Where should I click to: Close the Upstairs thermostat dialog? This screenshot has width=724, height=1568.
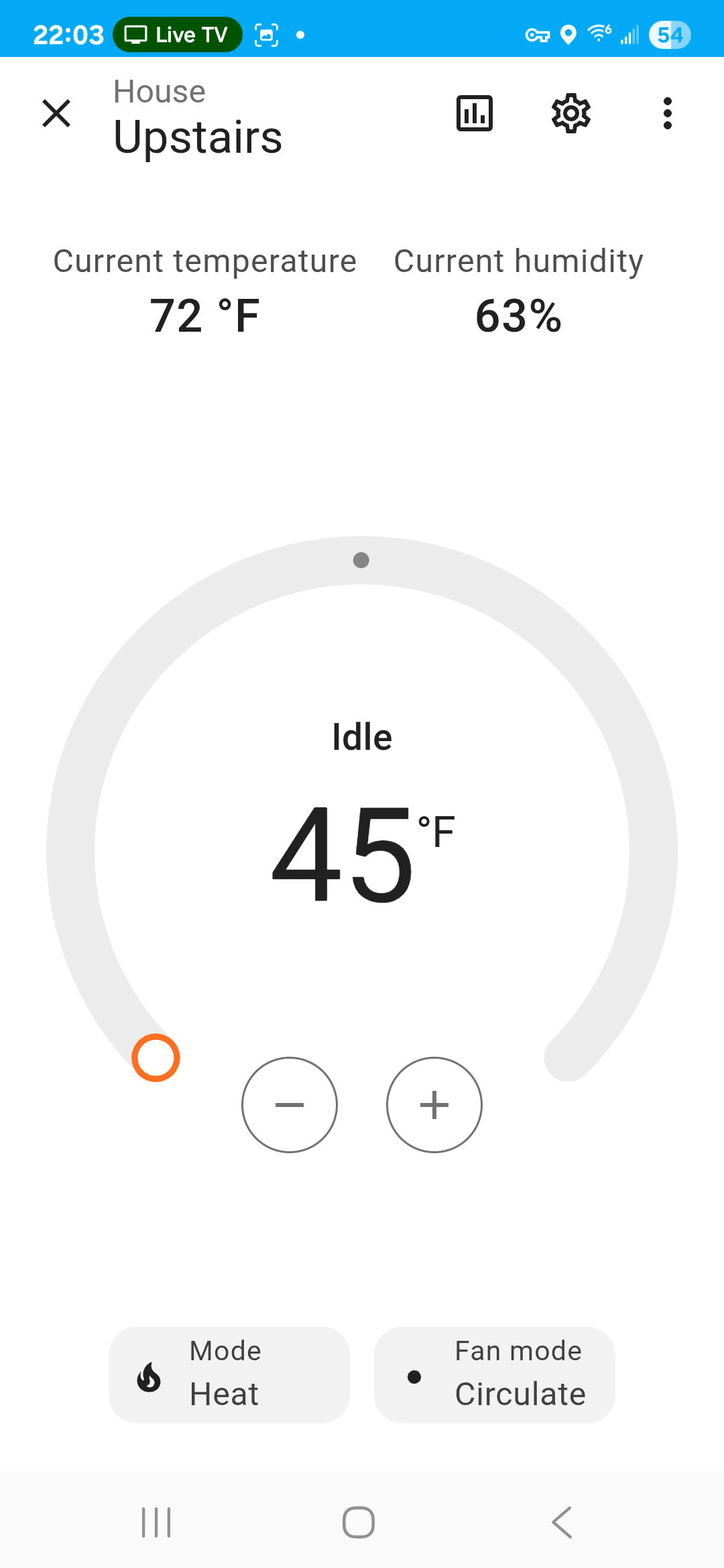click(x=56, y=113)
